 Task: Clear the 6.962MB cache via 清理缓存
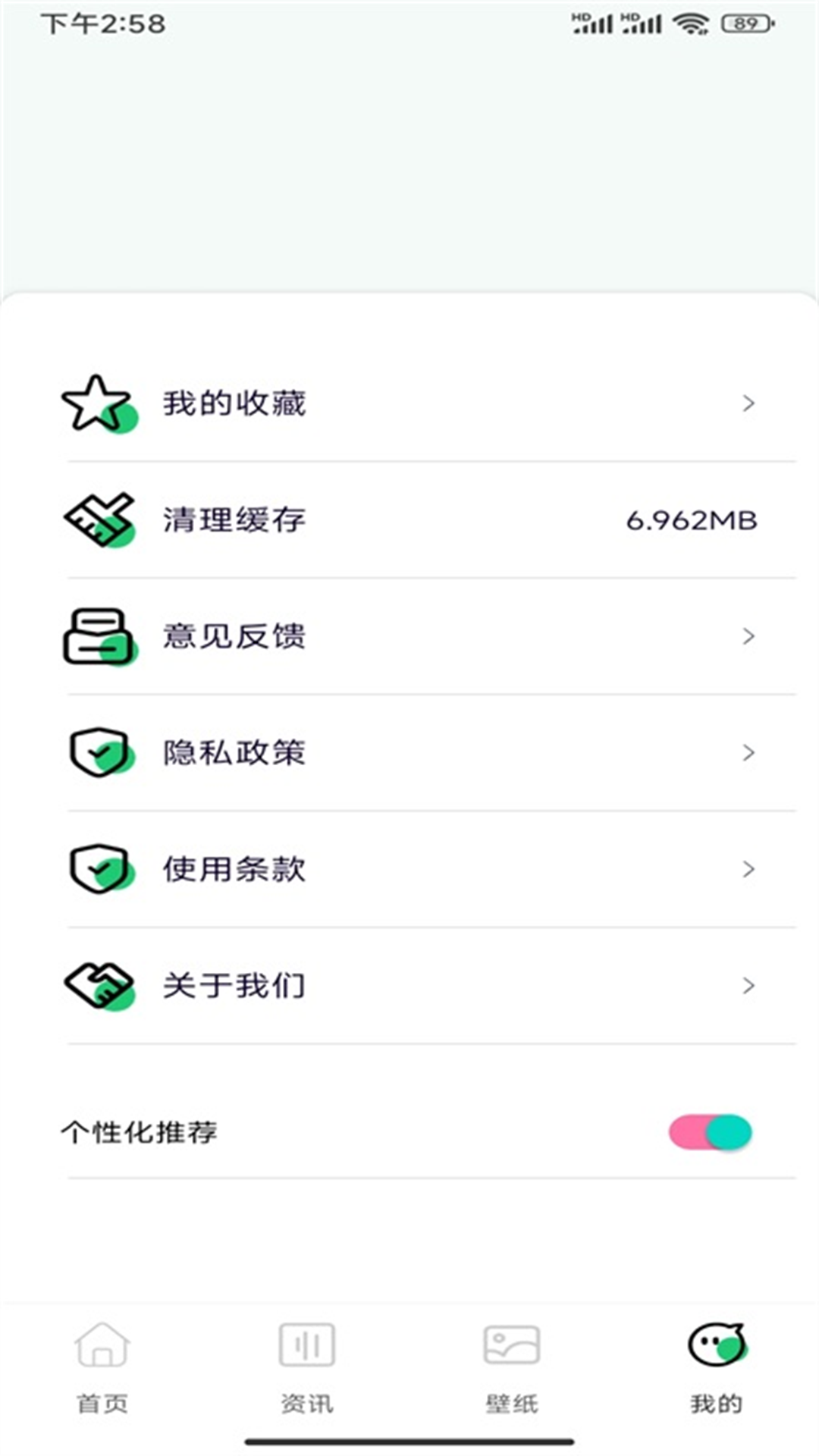pos(409,520)
